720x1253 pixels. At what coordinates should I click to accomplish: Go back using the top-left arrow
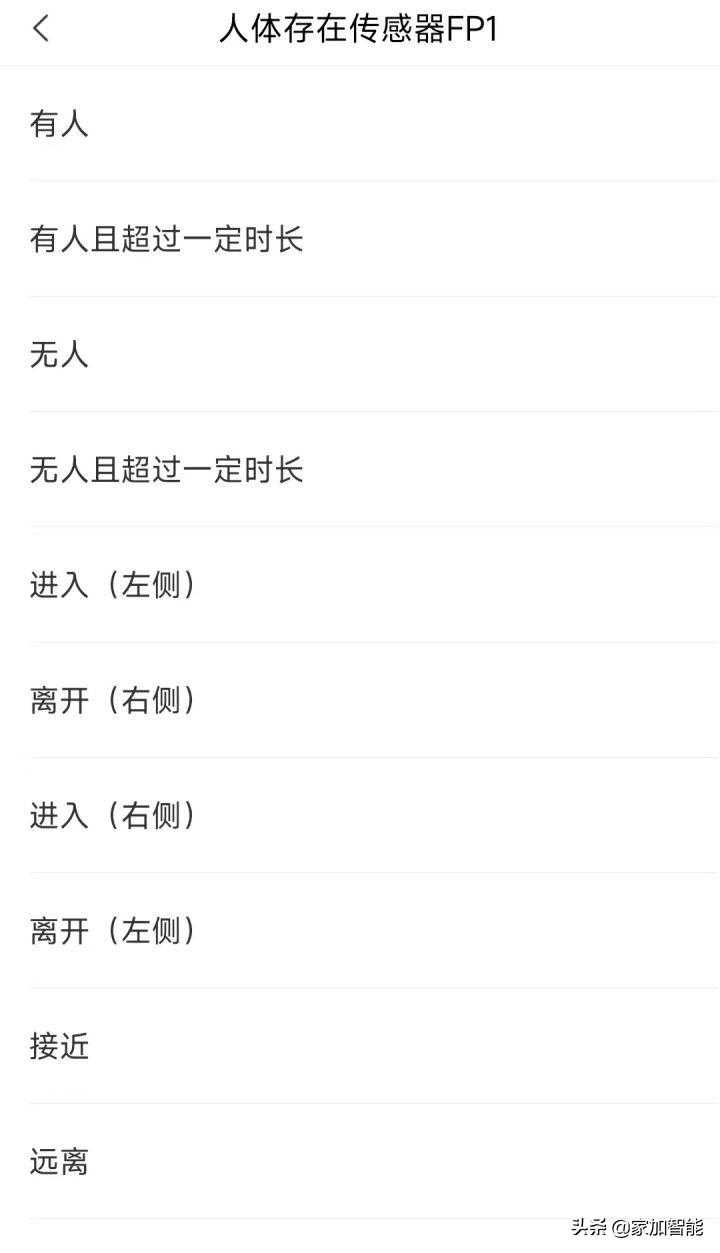click(x=41, y=28)
